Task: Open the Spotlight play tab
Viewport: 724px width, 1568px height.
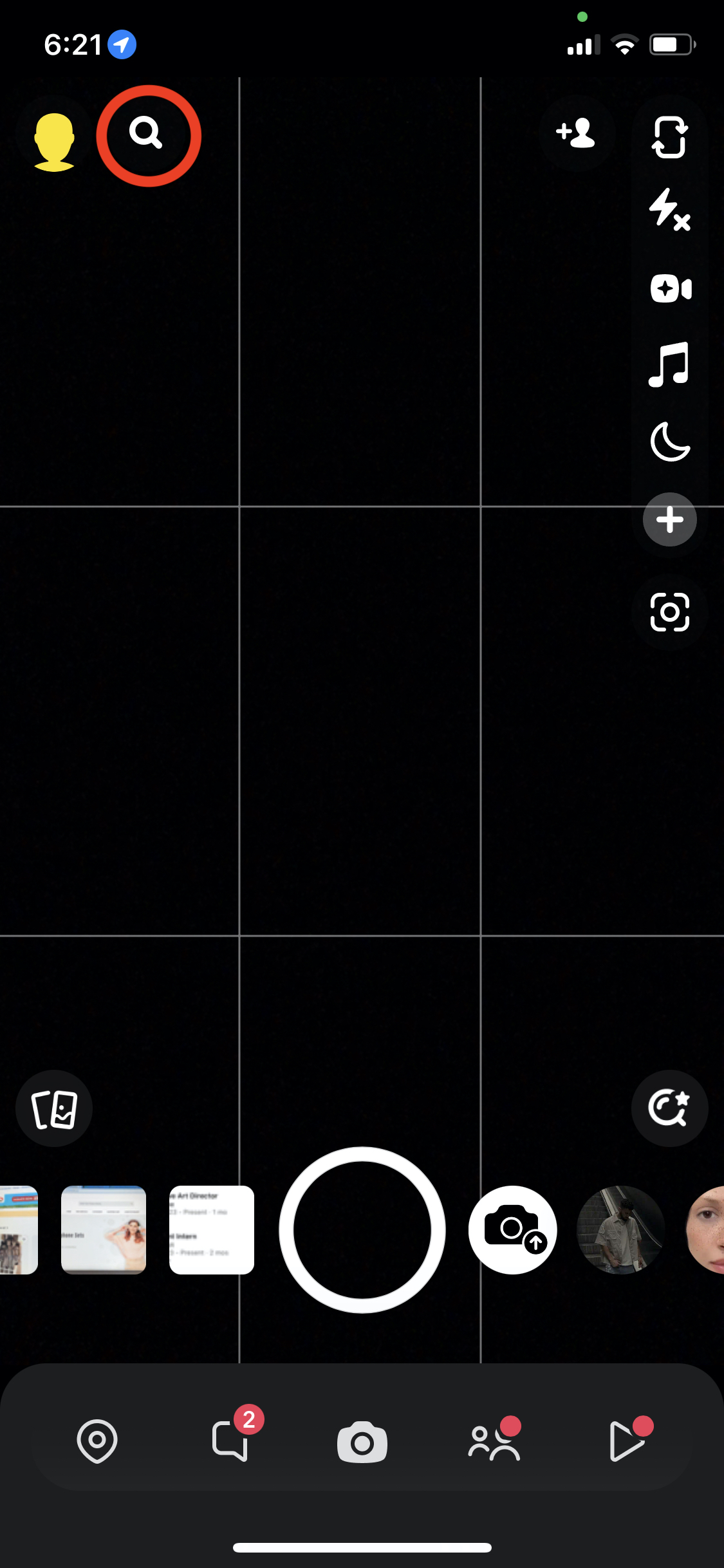Action: (x=626, y=1441)
